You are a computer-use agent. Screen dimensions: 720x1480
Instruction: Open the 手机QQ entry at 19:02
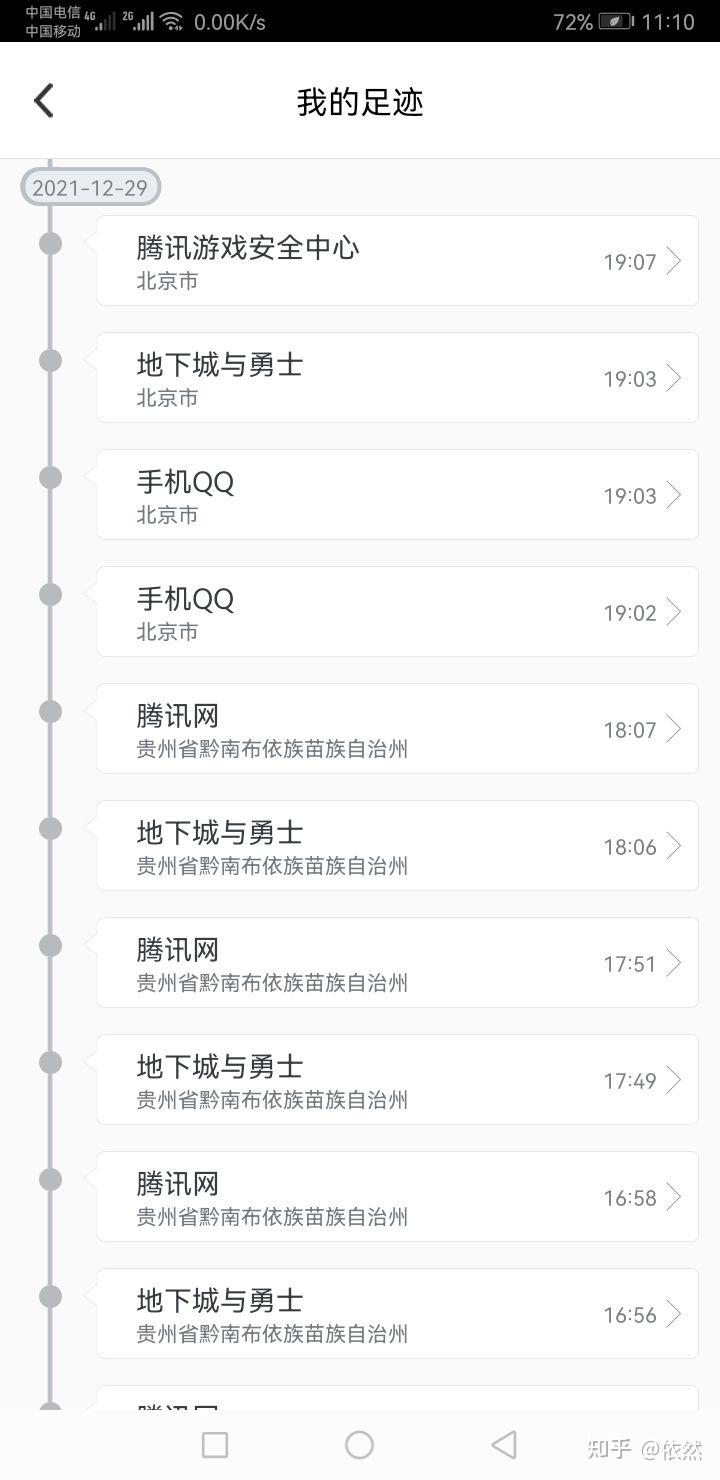pos(397,612)
